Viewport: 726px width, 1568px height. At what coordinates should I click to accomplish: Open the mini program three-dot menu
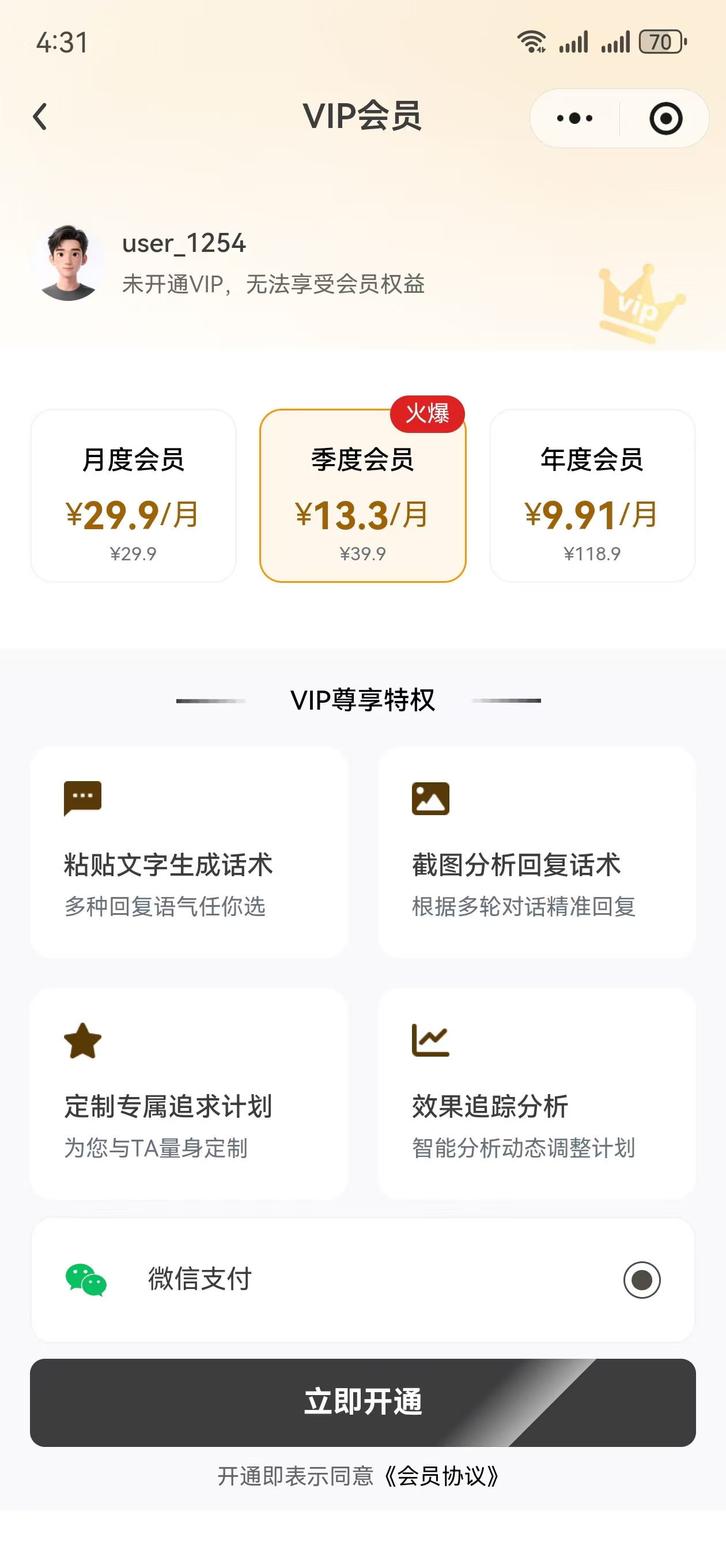coord(574,118)
